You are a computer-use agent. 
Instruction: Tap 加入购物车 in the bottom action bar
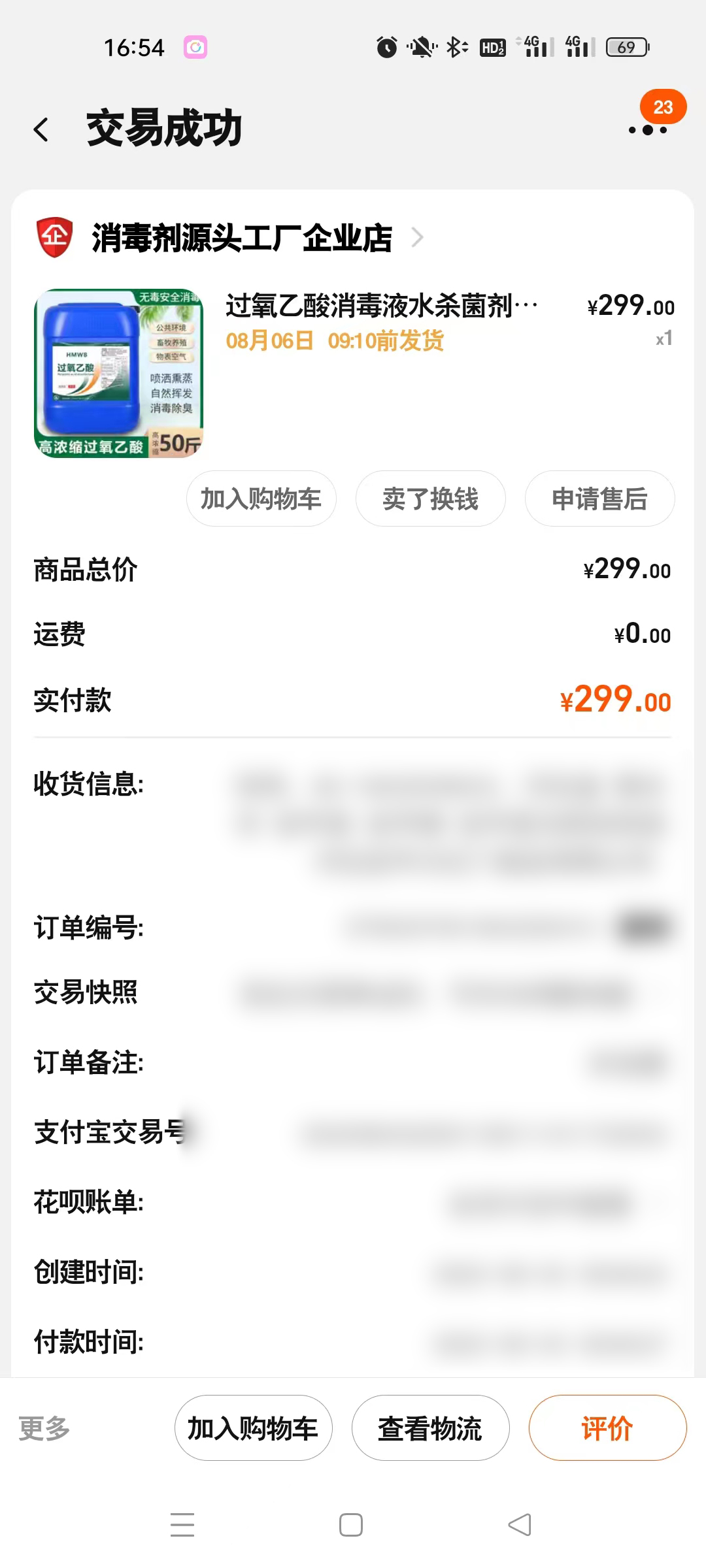tap(253, 1428)
